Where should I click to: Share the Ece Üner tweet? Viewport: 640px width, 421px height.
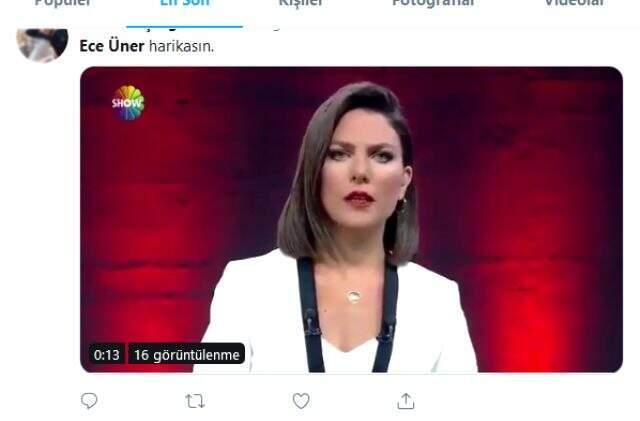click(x=406, y=400)
